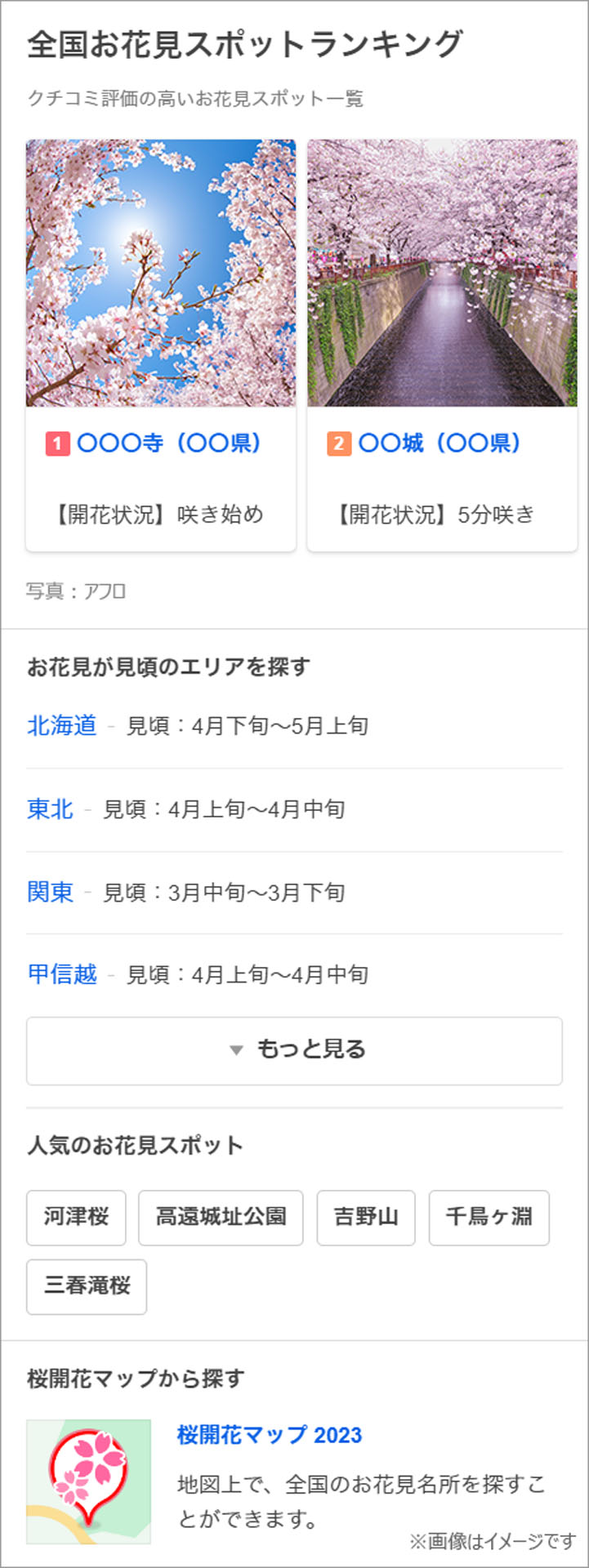This screenshot has width=589, height=1568.
Task: Select the 東北 area link
Action: point(51,808)
